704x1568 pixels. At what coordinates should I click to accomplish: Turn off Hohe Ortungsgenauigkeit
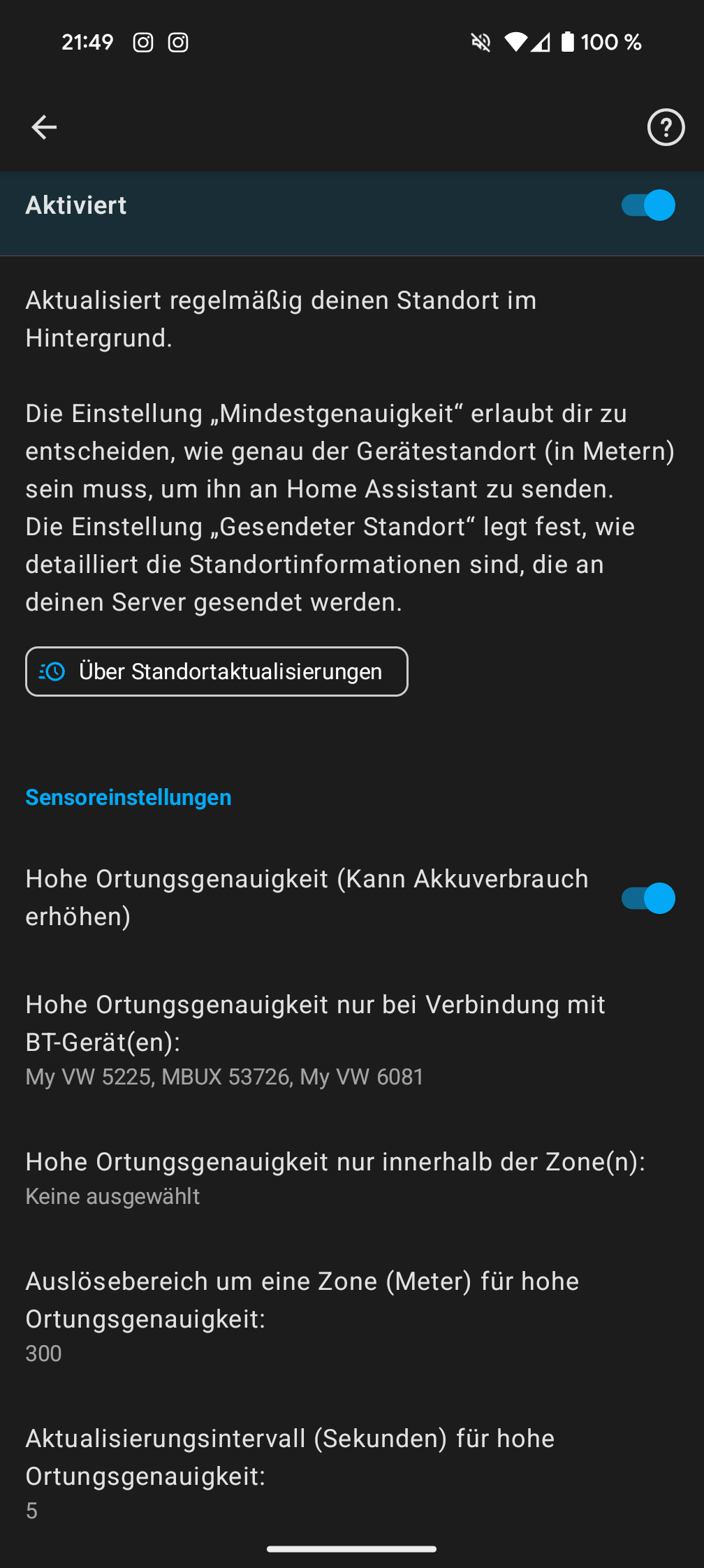pos(647,899)
